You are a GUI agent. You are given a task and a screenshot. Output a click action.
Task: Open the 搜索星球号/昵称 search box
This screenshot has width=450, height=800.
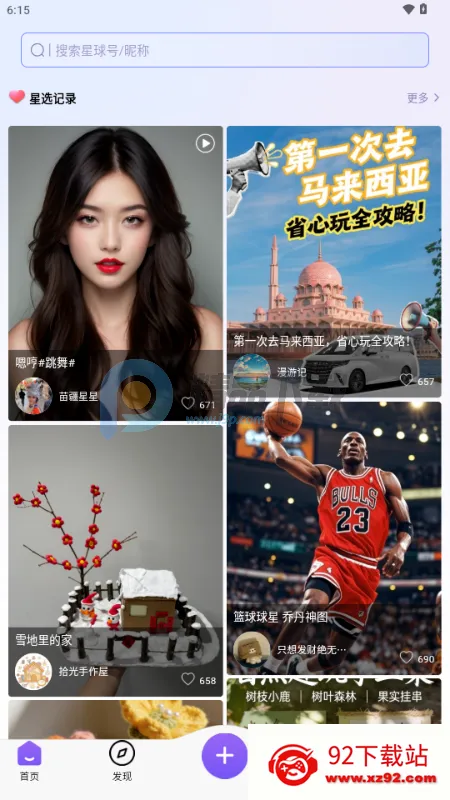point(224,50)
